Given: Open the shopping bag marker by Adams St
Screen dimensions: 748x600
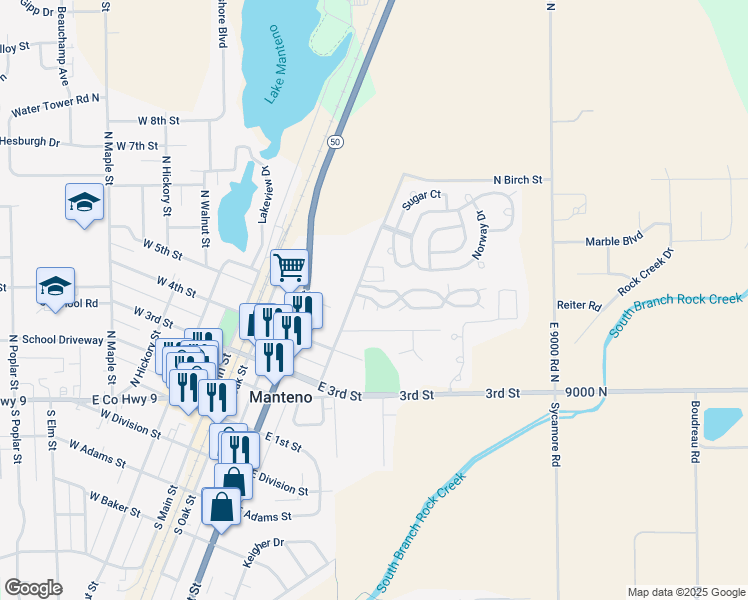Looking at the screenshot, I should click(x=221, y=507).
